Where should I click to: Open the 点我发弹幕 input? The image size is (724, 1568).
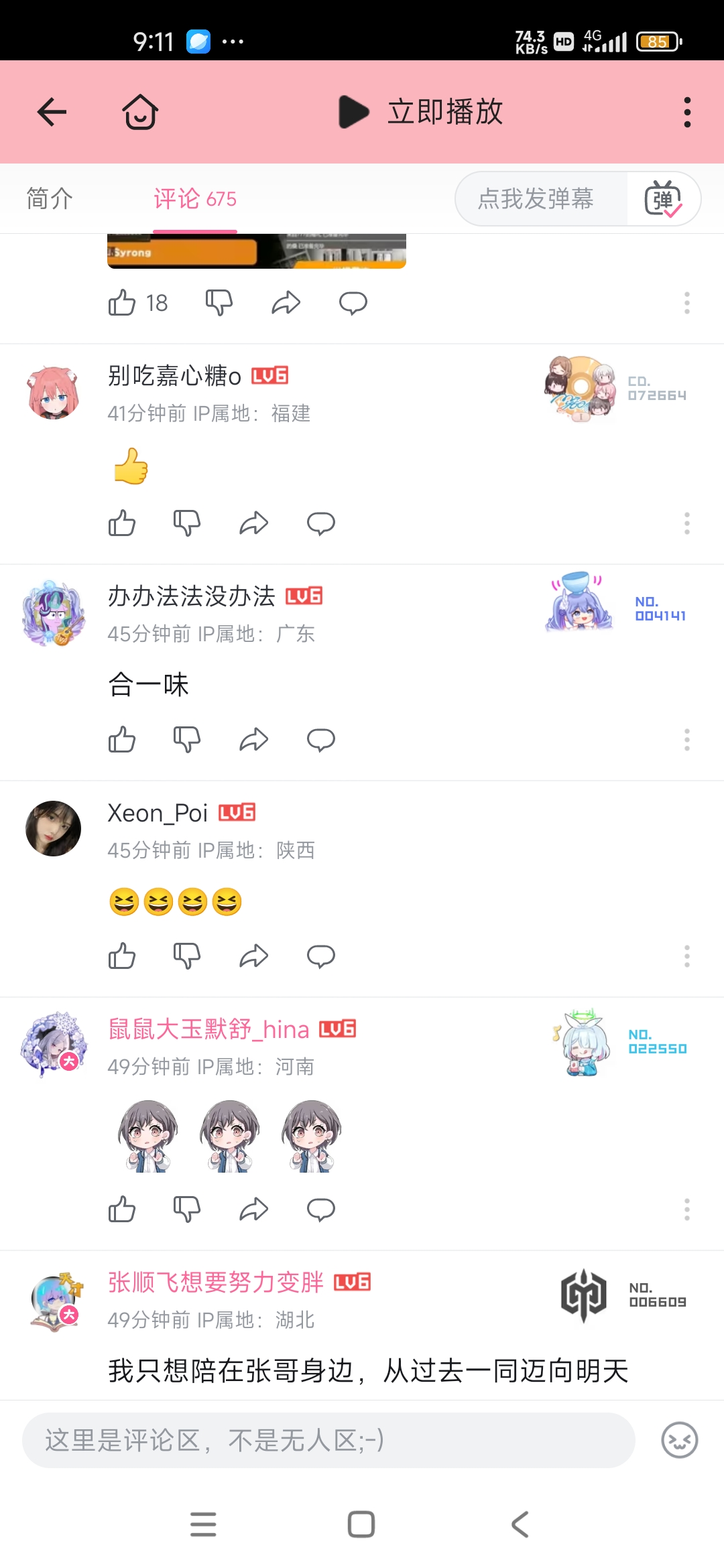(x=536, y=199)
